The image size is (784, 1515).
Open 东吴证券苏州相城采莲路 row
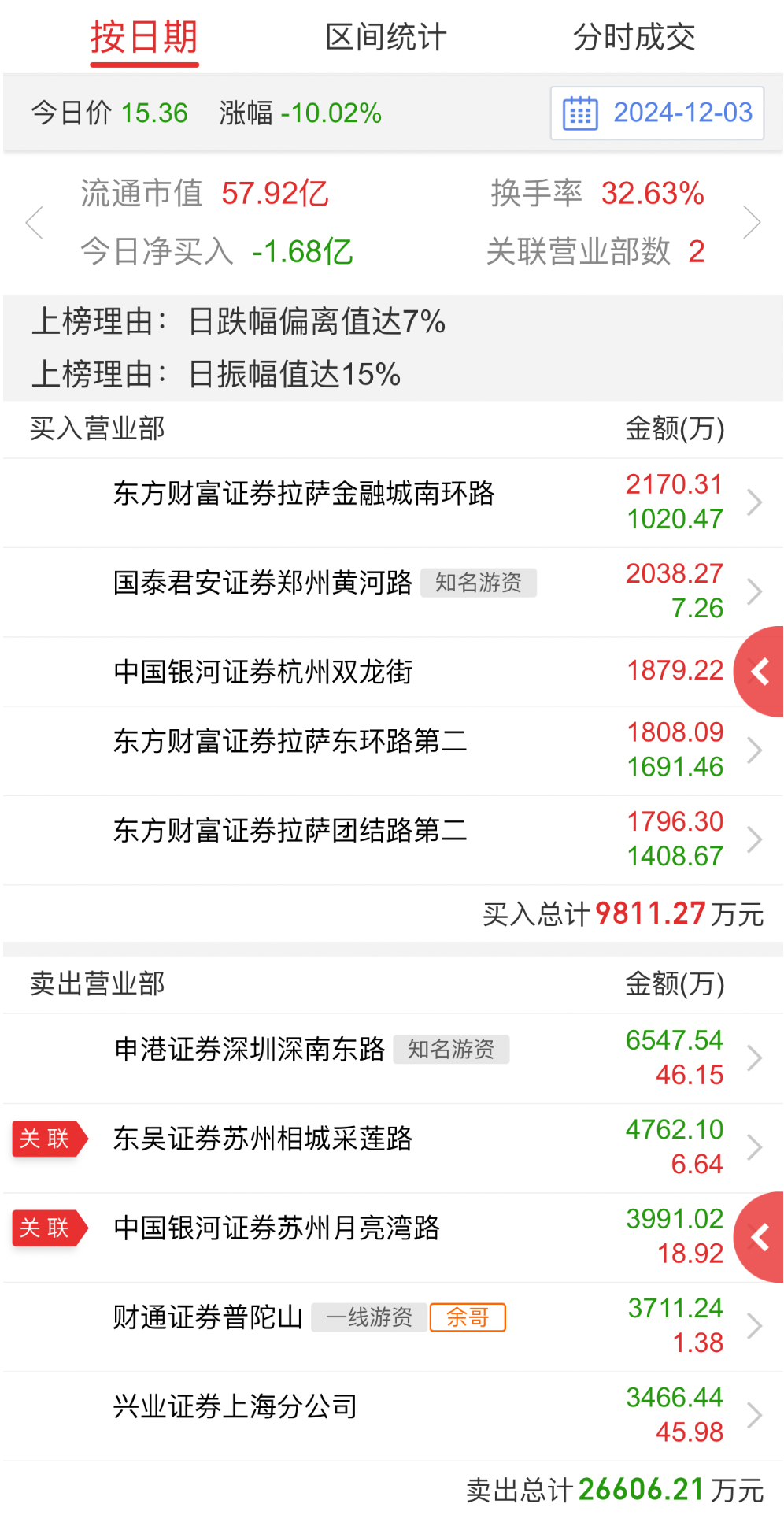pyautogui.click(x=392, y=1148)
